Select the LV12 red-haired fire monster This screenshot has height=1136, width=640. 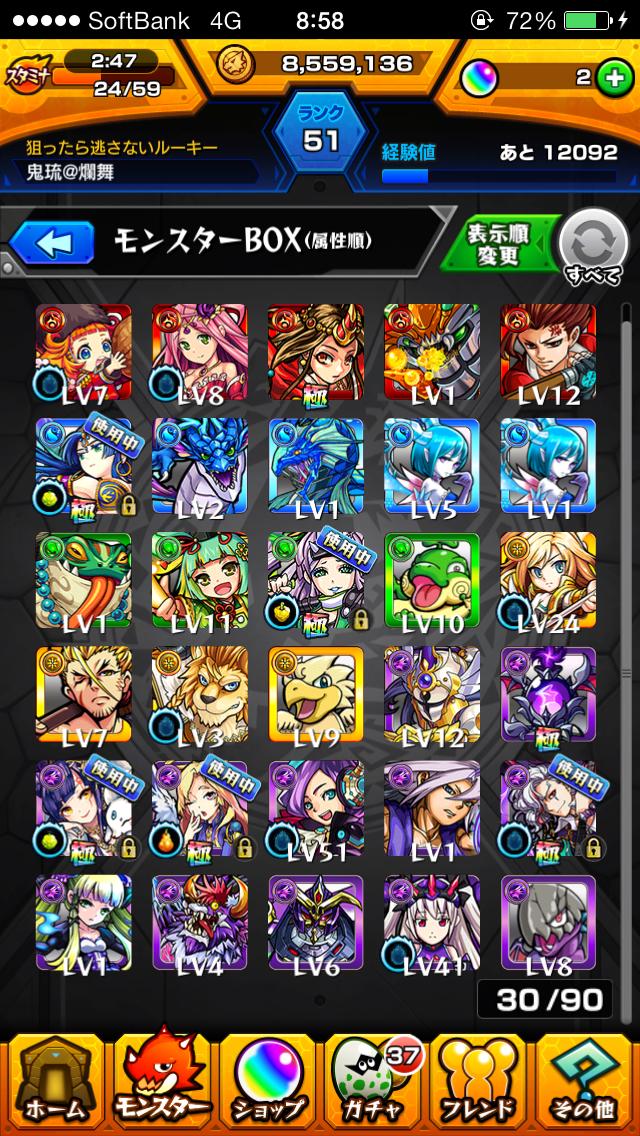[548, 352]
